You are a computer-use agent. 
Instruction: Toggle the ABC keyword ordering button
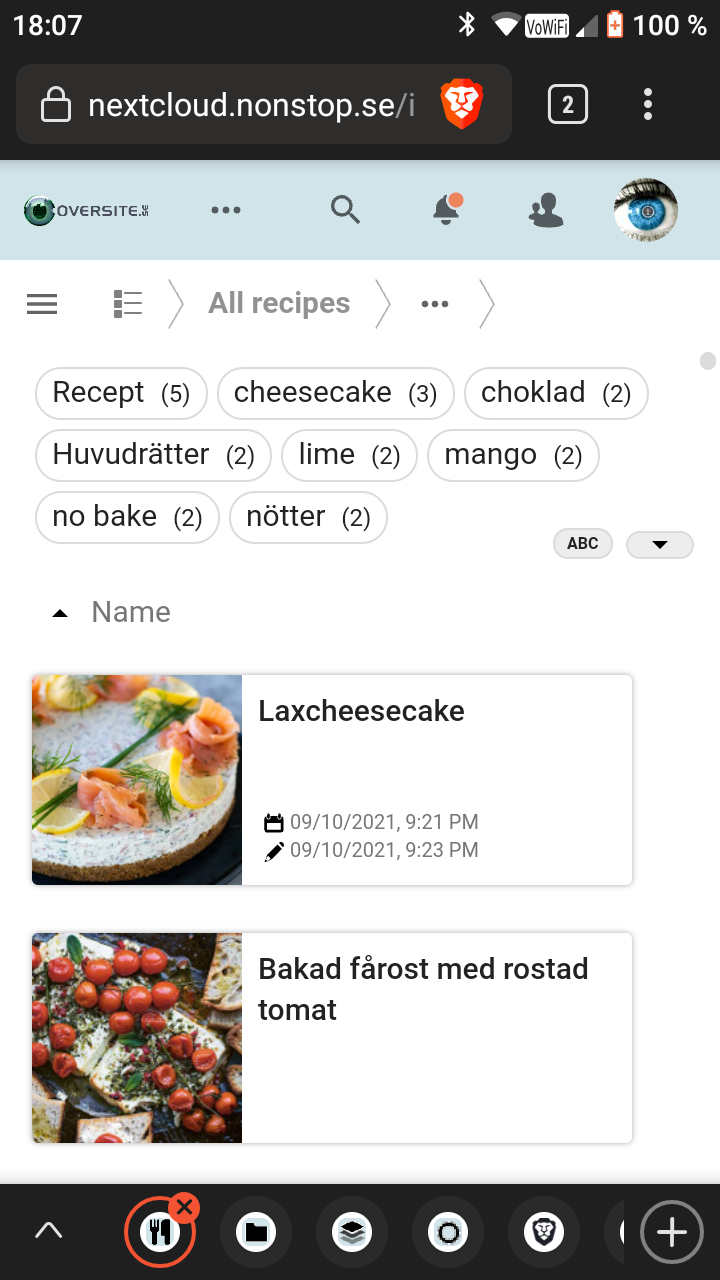tap(582, 544)
